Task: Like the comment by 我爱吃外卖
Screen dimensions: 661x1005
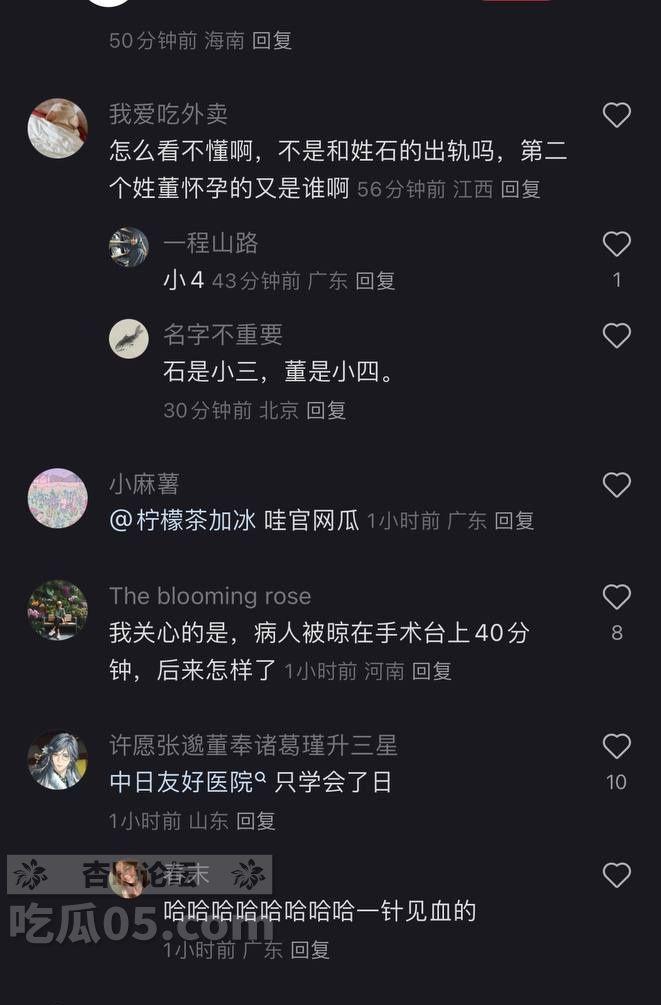Action: [617, 116]
